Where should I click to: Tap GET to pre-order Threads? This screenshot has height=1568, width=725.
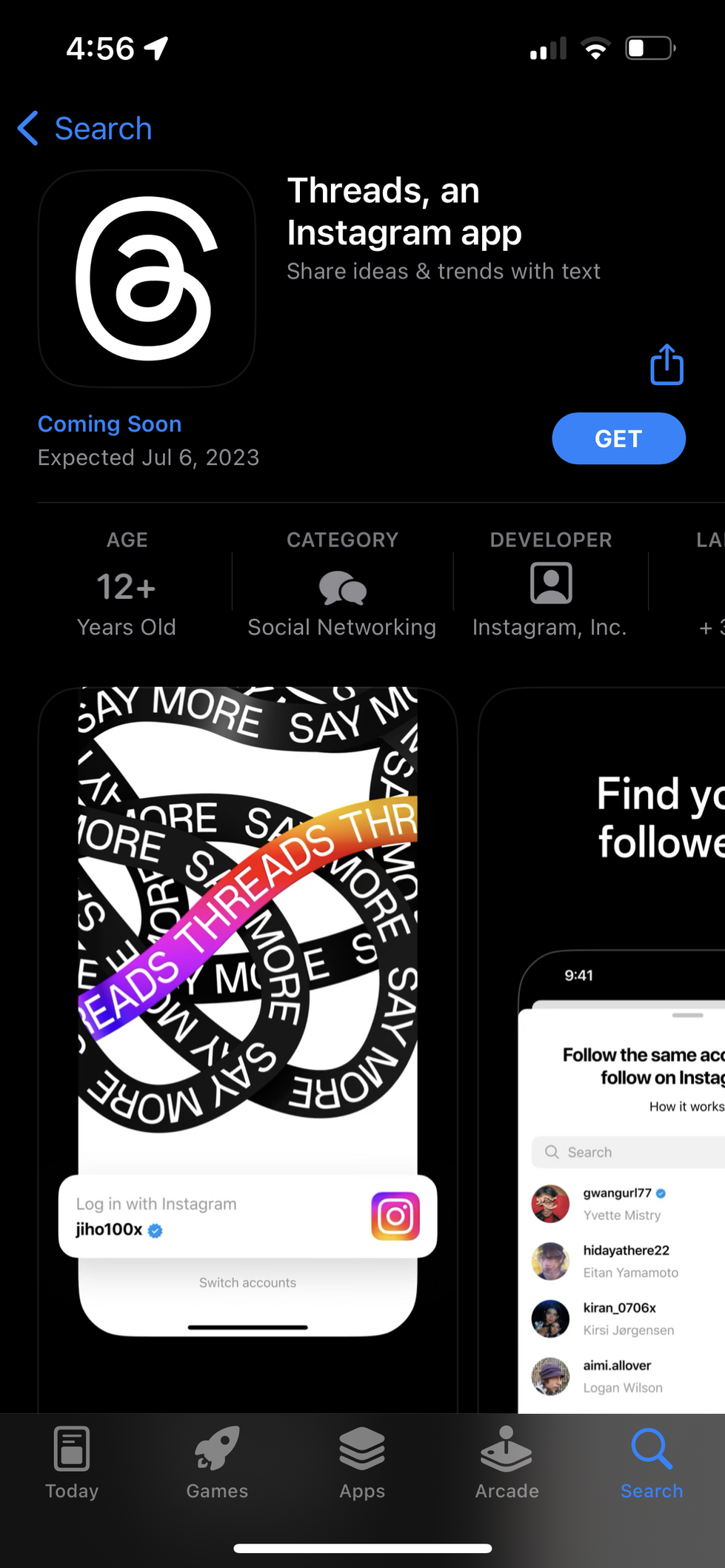pyautogui.click(x=618, y=438)
